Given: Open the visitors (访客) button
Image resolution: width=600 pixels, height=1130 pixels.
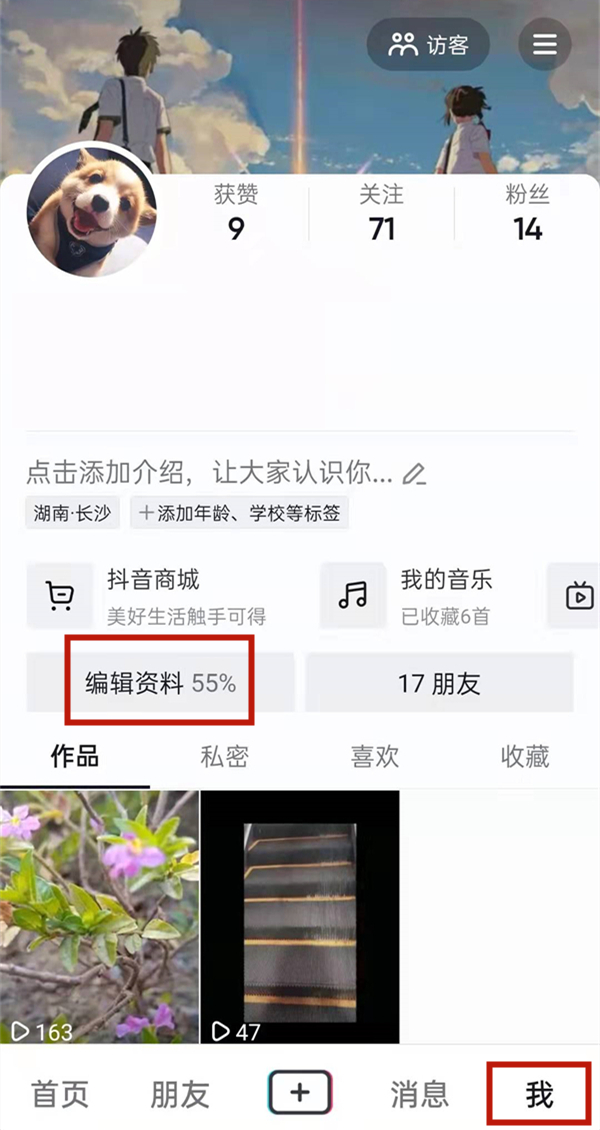Looking at the screenshot, I should pos(428,45).
